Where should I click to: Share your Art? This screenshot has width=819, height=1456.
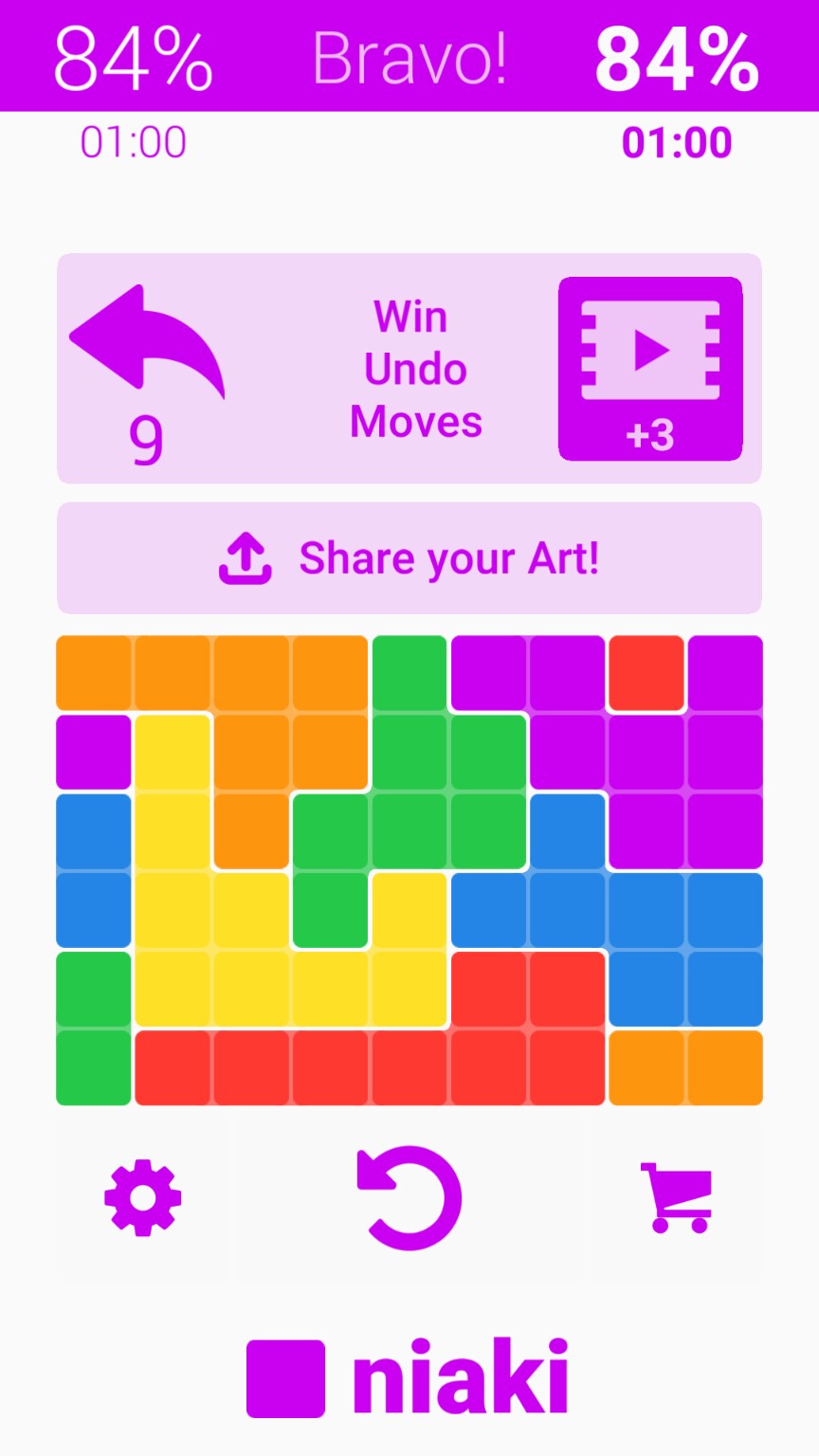click(x=409, y=558)
